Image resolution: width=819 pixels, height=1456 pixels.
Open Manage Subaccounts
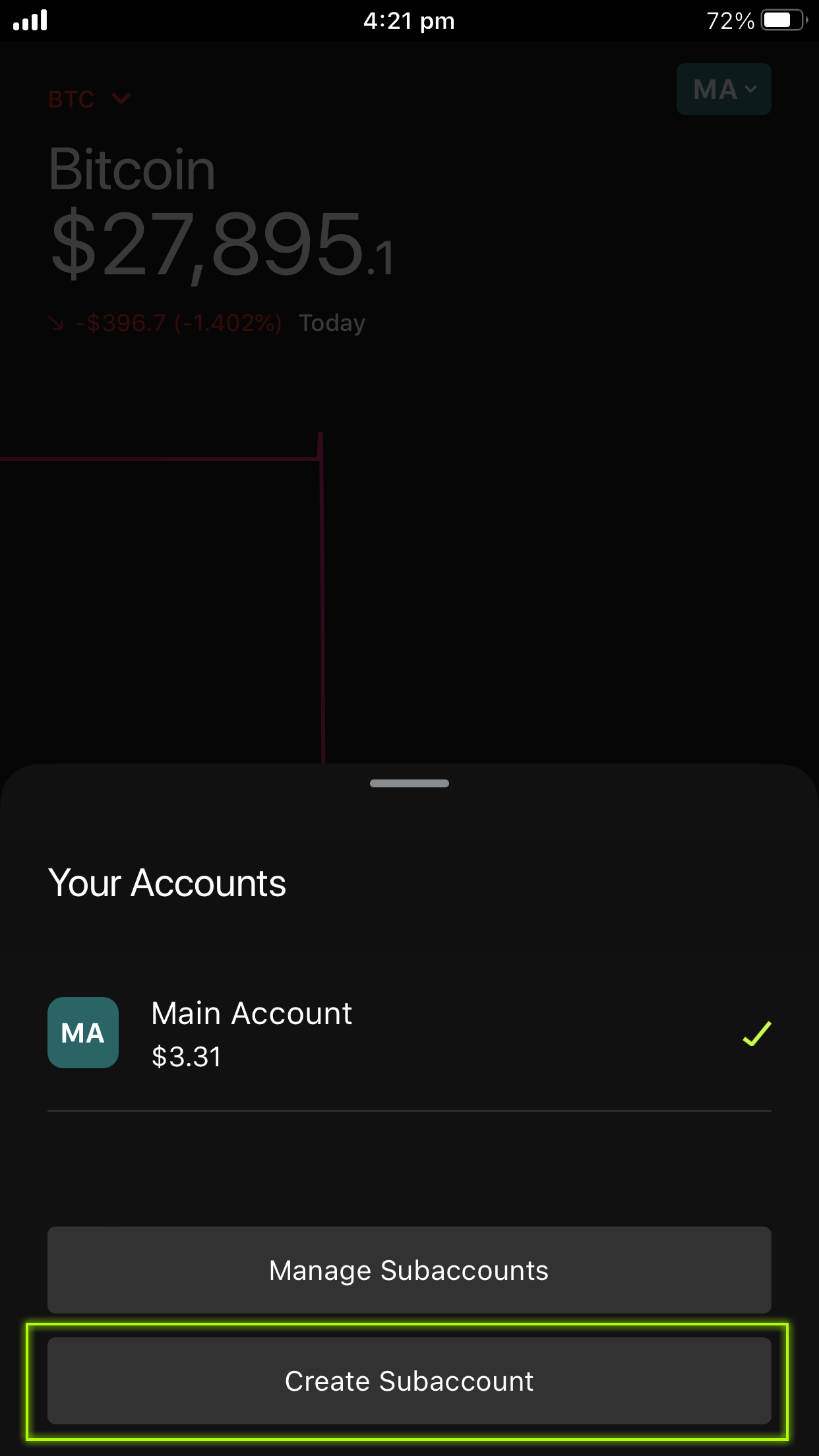coord(409,1270)
